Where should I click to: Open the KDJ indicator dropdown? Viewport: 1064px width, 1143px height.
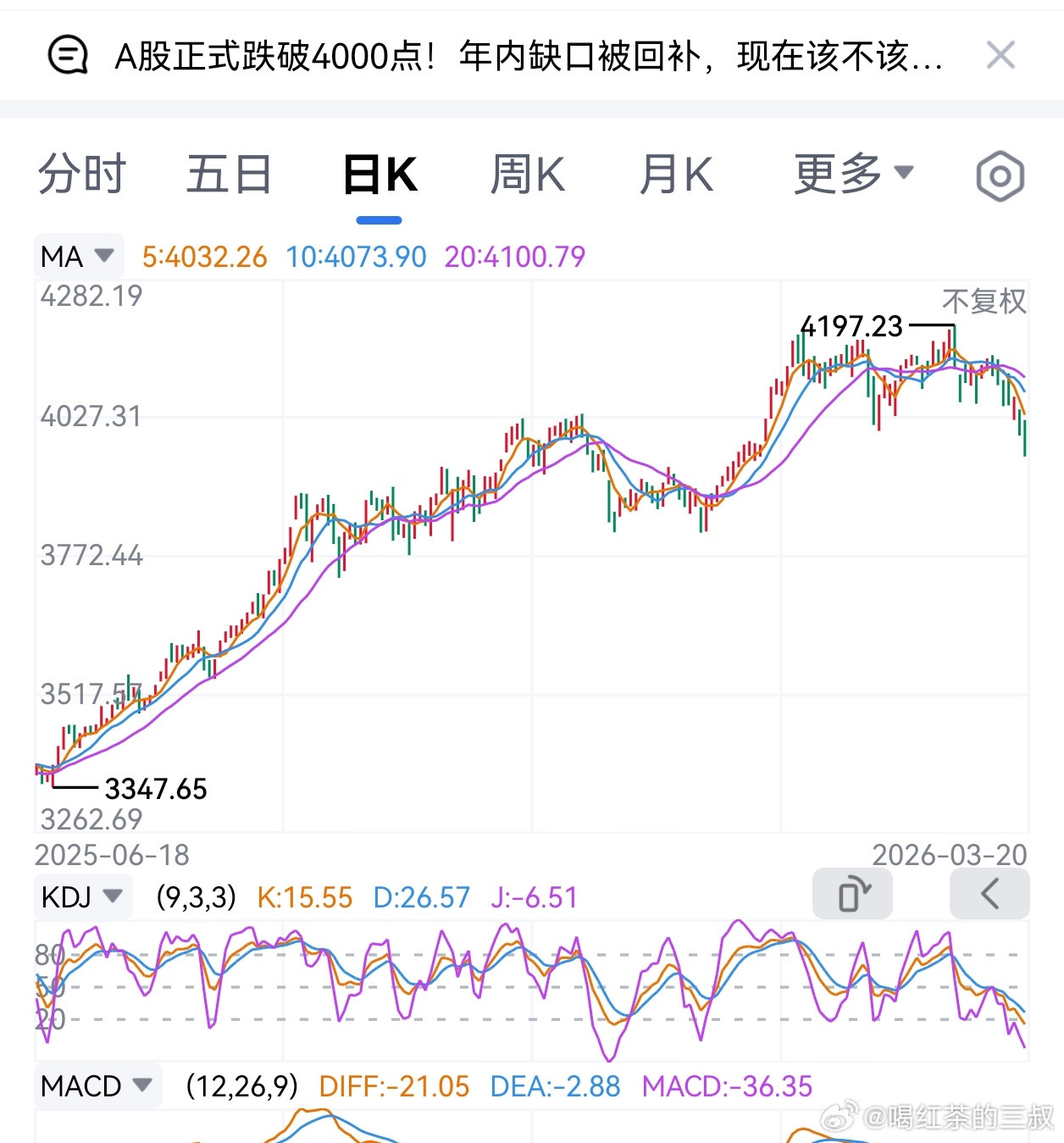click(82, 896)
